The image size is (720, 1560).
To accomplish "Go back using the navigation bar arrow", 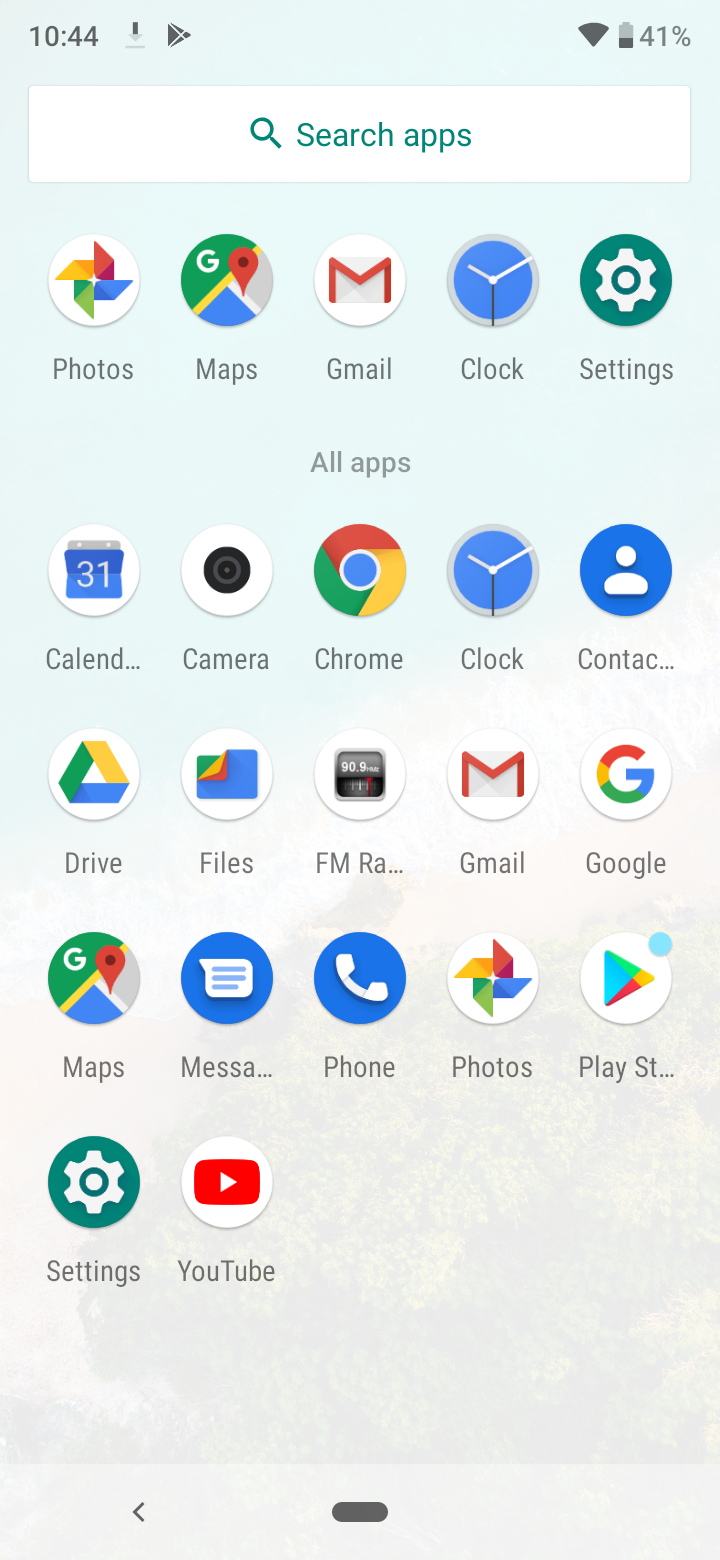I will [x=139, y=1512].
